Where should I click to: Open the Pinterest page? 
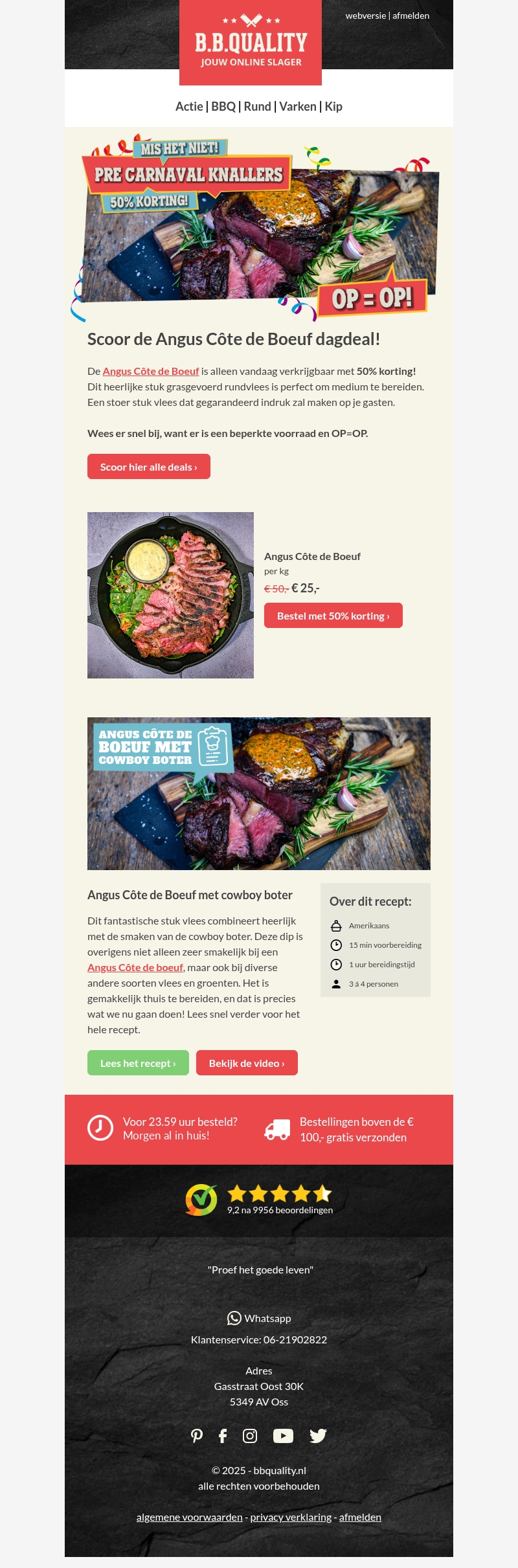197,1436
